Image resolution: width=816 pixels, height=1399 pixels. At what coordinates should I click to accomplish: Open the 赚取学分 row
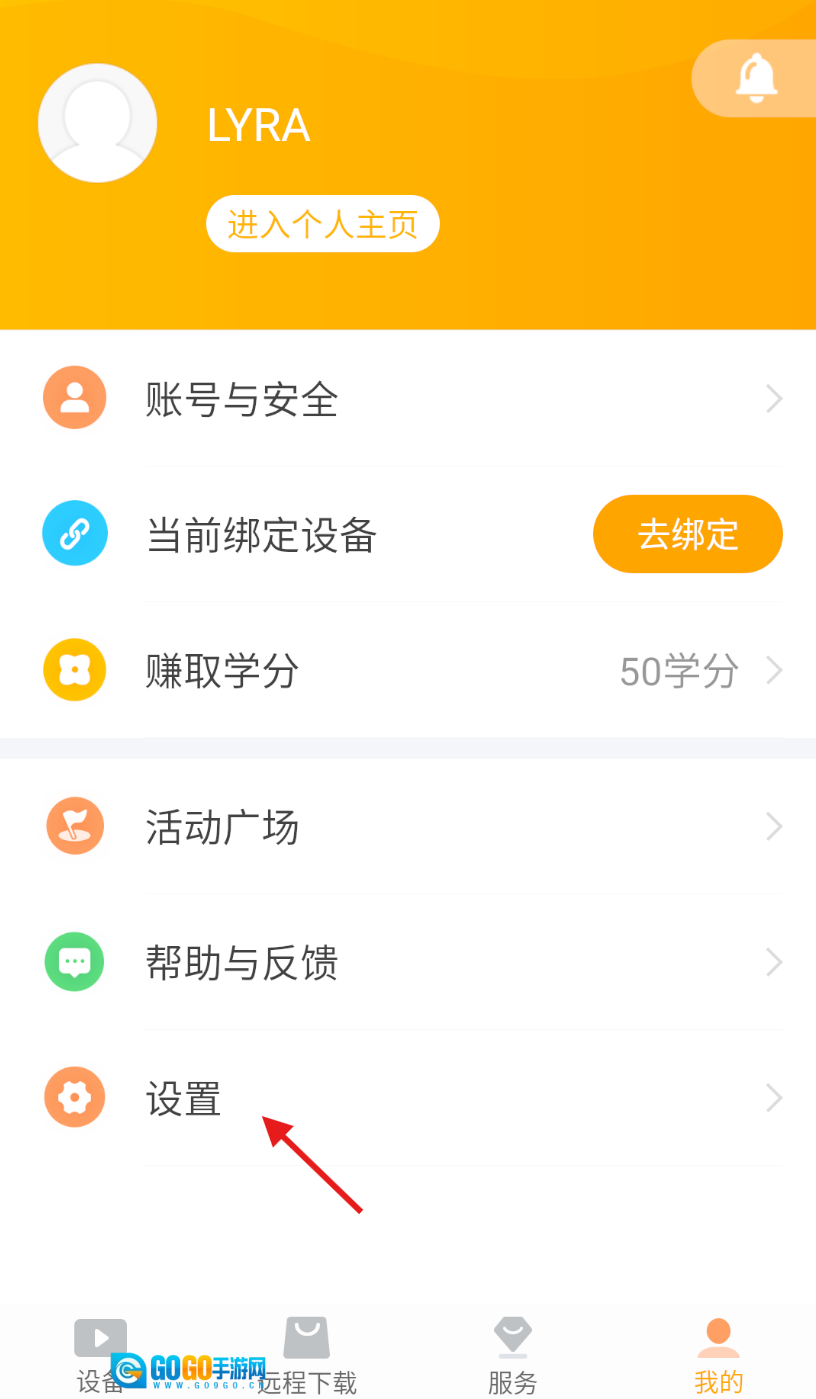(x=410, y=670)
